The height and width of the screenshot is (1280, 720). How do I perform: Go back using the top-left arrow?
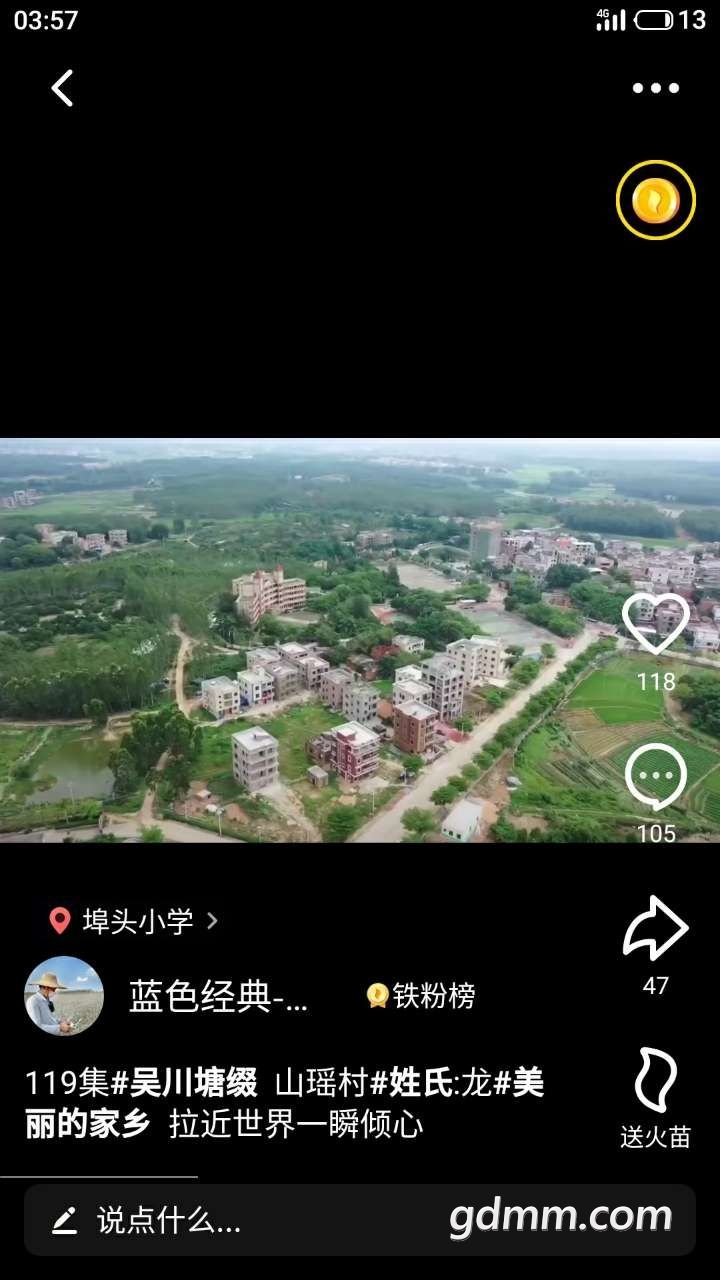tap(62, 88)
